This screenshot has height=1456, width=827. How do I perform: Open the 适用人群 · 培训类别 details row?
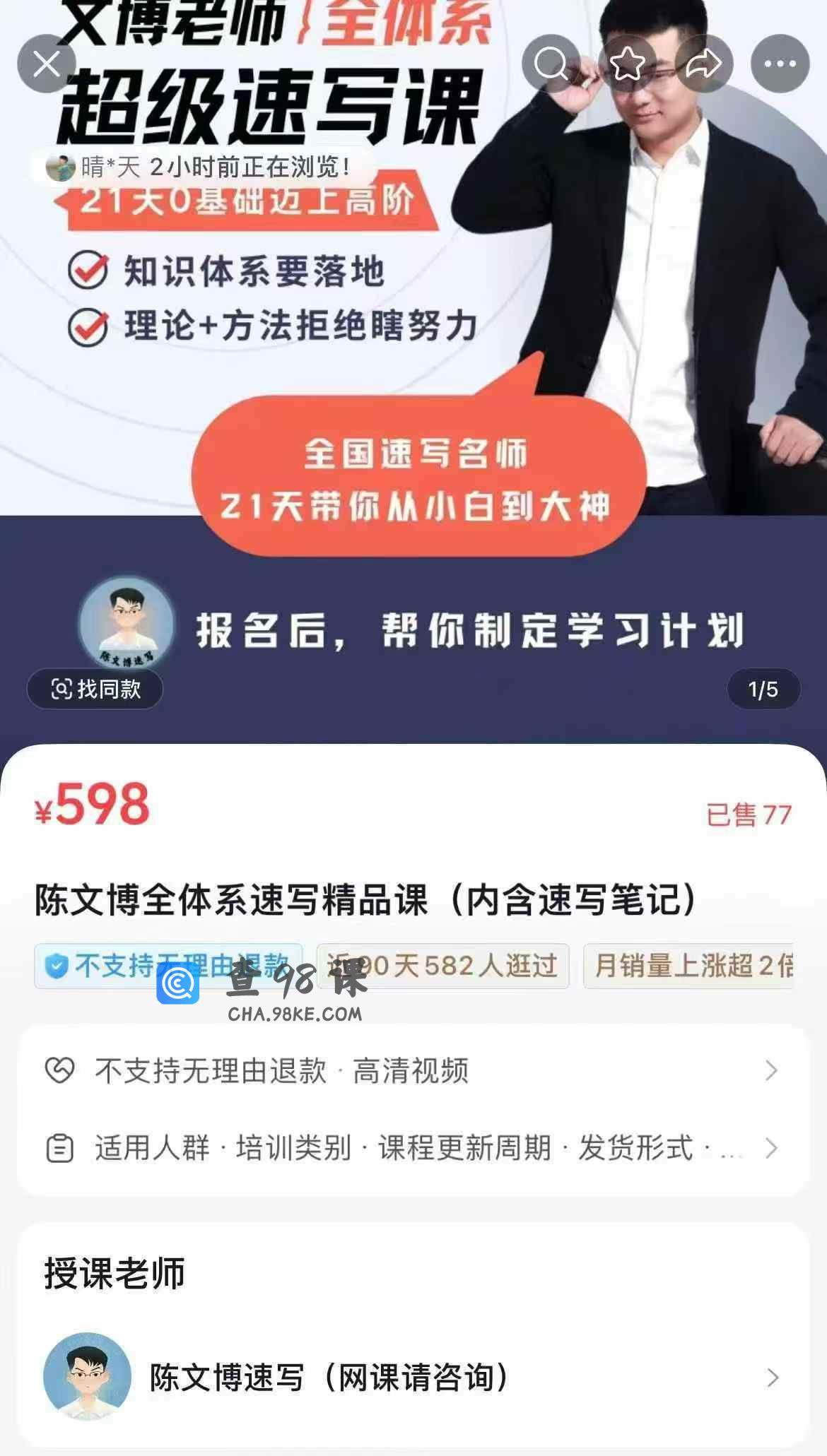pos(413,1148)
